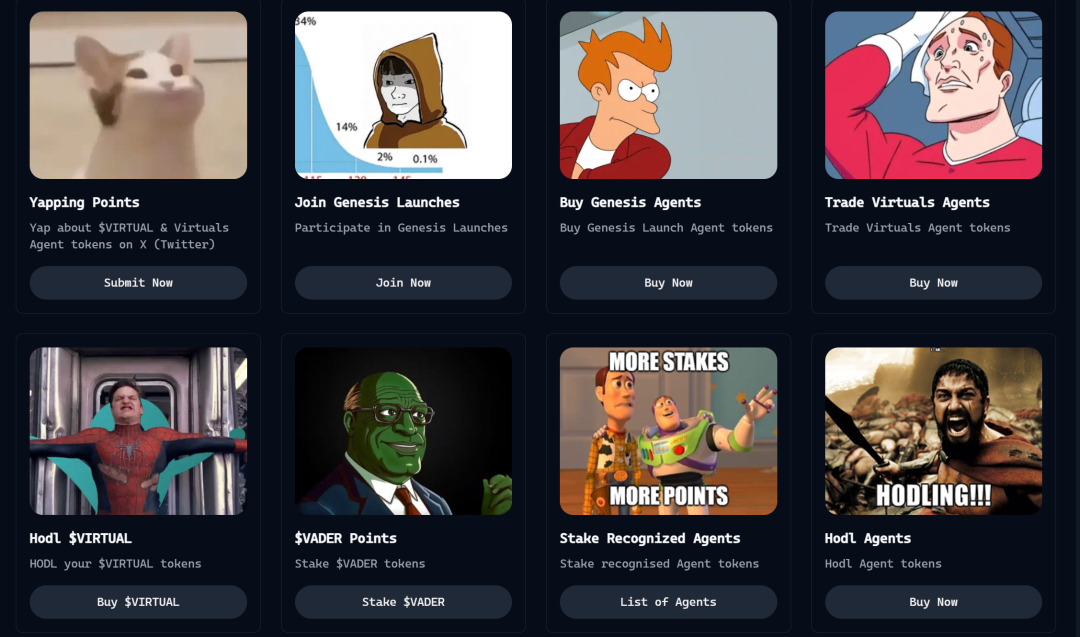1080x637 pixels.
Task: Tap Buy Now under Buy Genesis Agents
Action: pos(668,283)
